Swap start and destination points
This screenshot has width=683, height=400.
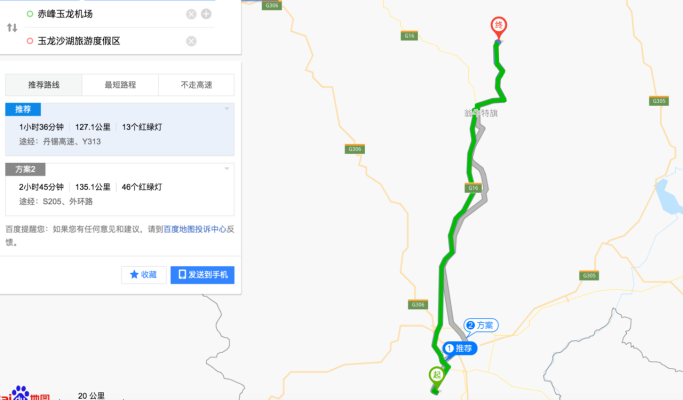tap(12, 27)
